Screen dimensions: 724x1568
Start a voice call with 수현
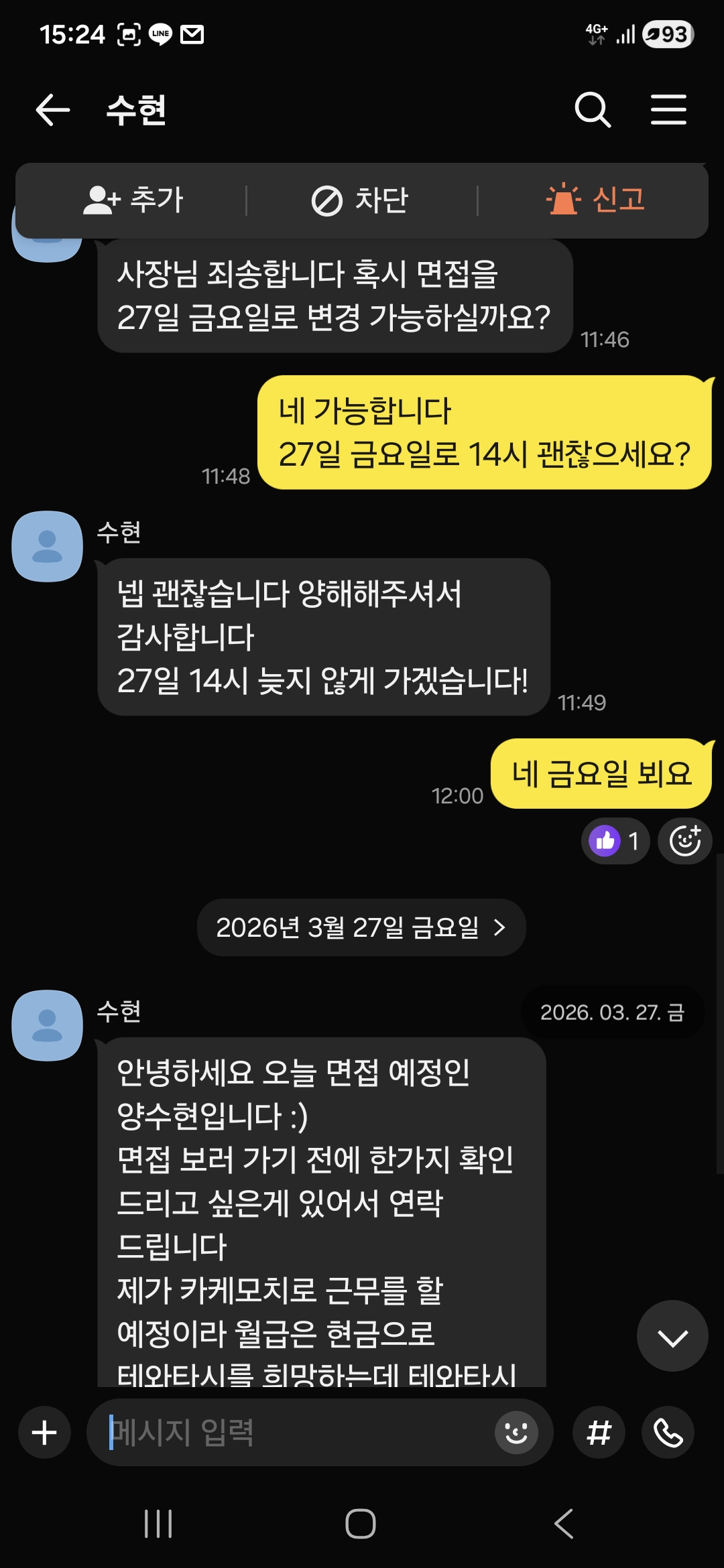(x=668, y=1433)
